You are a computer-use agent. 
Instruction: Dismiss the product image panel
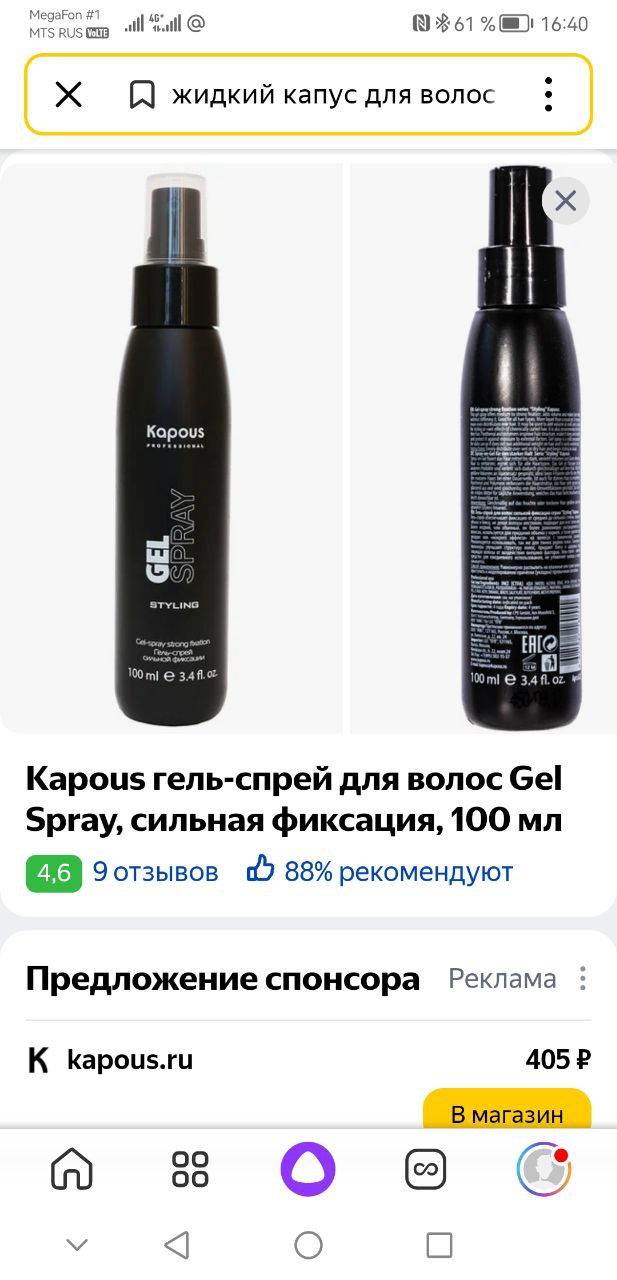(565, 201)
